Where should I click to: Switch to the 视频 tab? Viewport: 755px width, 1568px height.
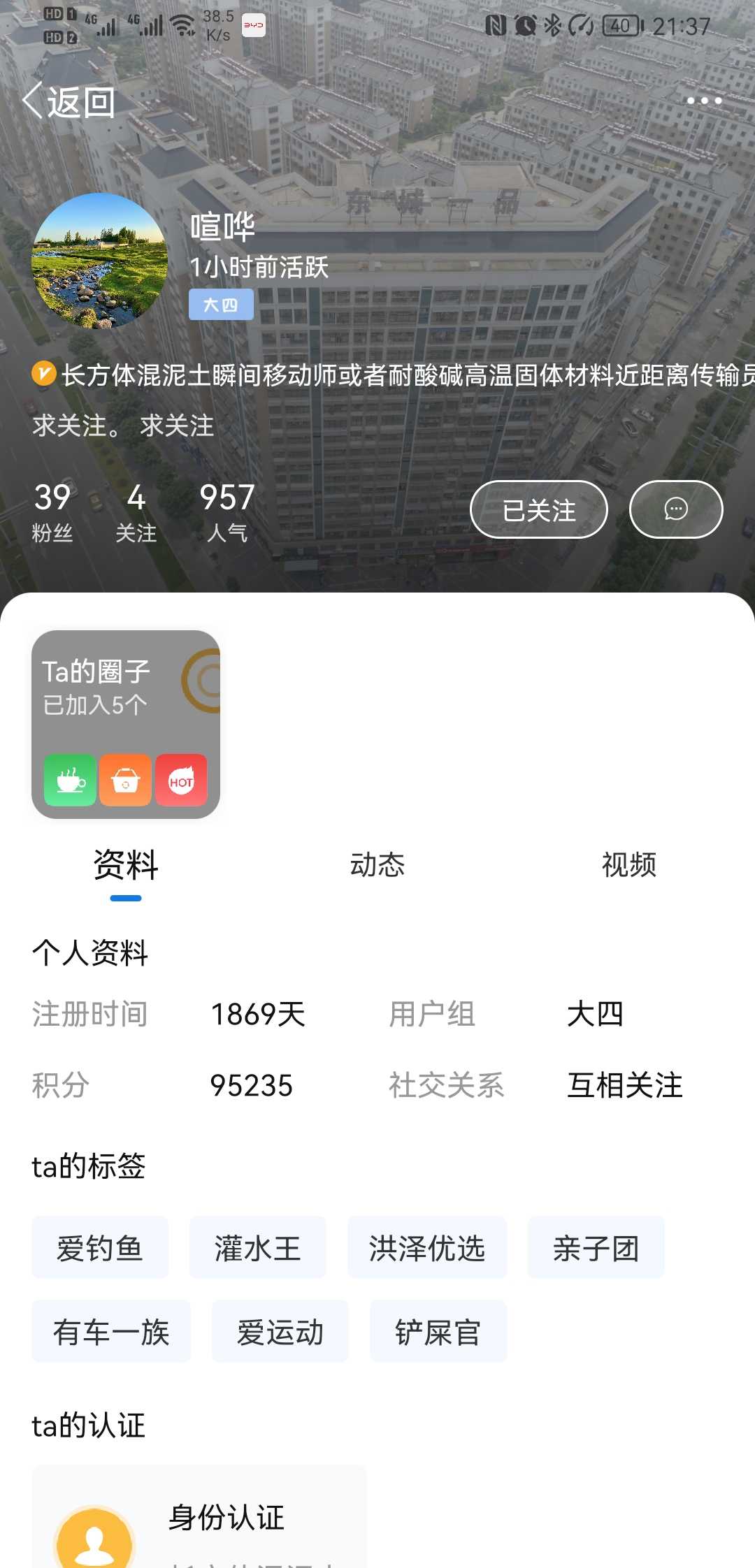[629, 865]
